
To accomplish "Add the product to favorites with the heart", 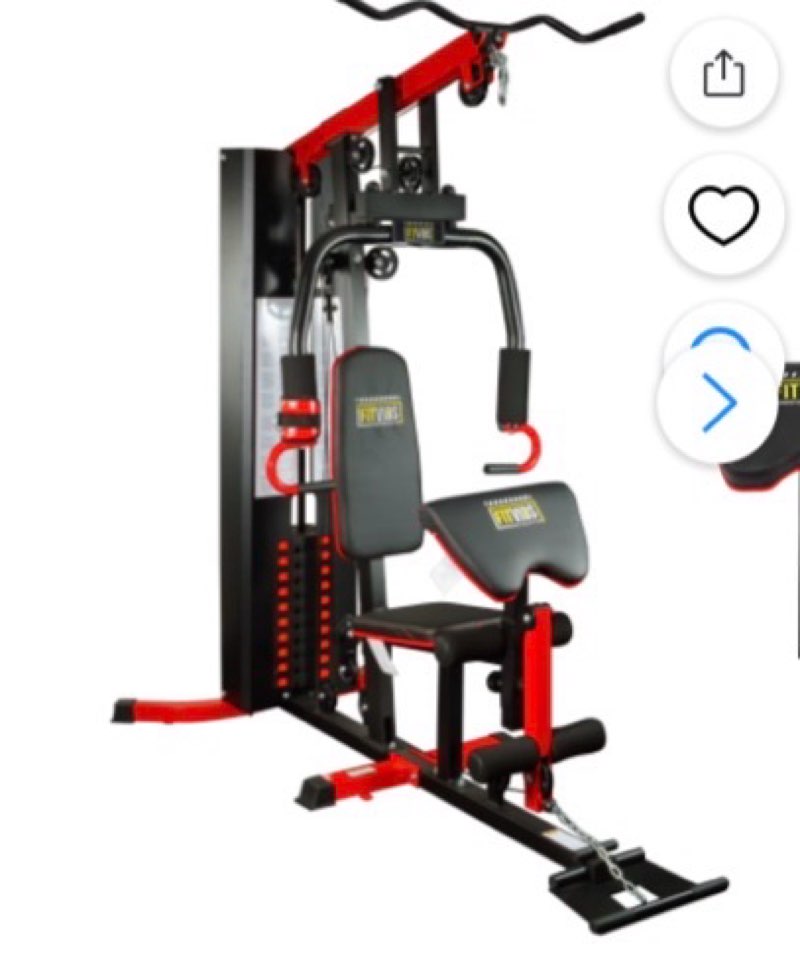I will pos(724,215).
